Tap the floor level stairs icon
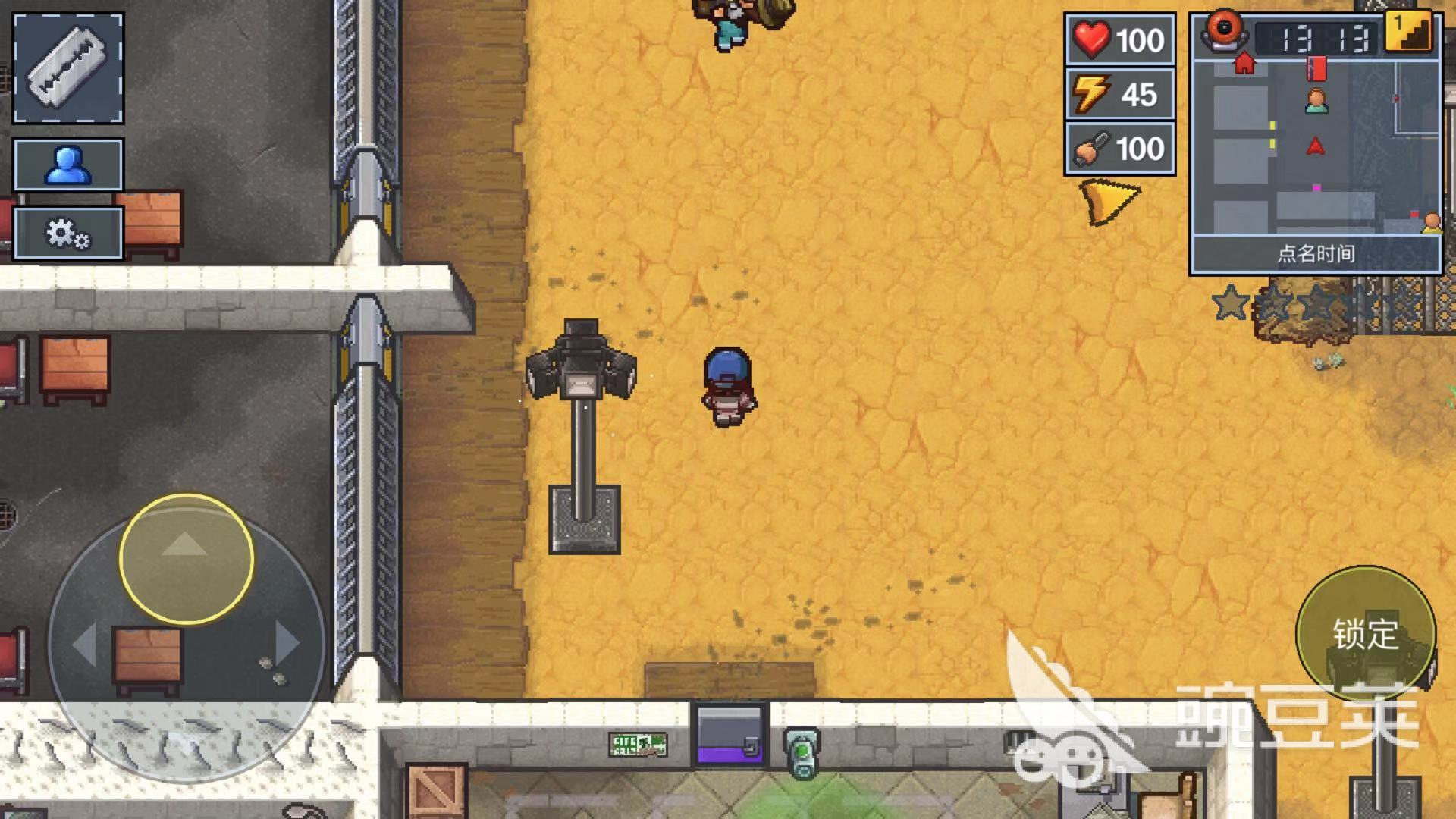The height and width of the screenshot is (819, 1456). [x=1409, y=32]
